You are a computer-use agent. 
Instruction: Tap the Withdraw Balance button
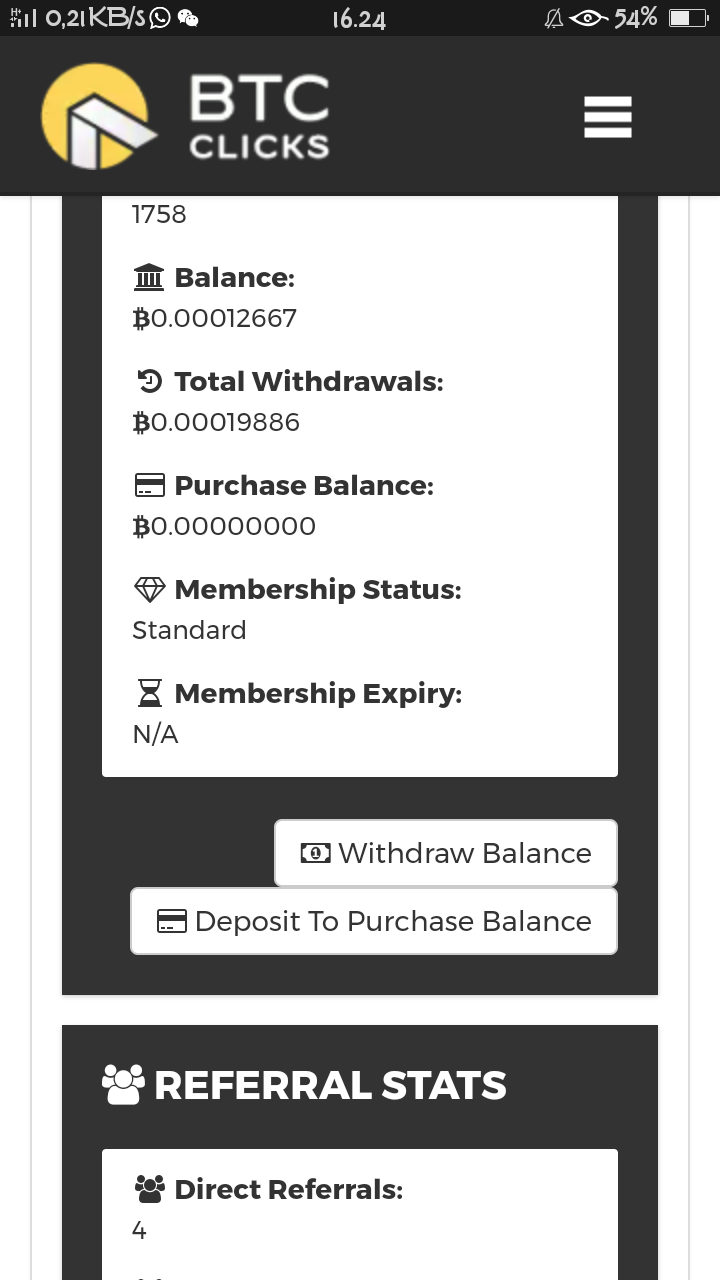[x=446, y=853]
